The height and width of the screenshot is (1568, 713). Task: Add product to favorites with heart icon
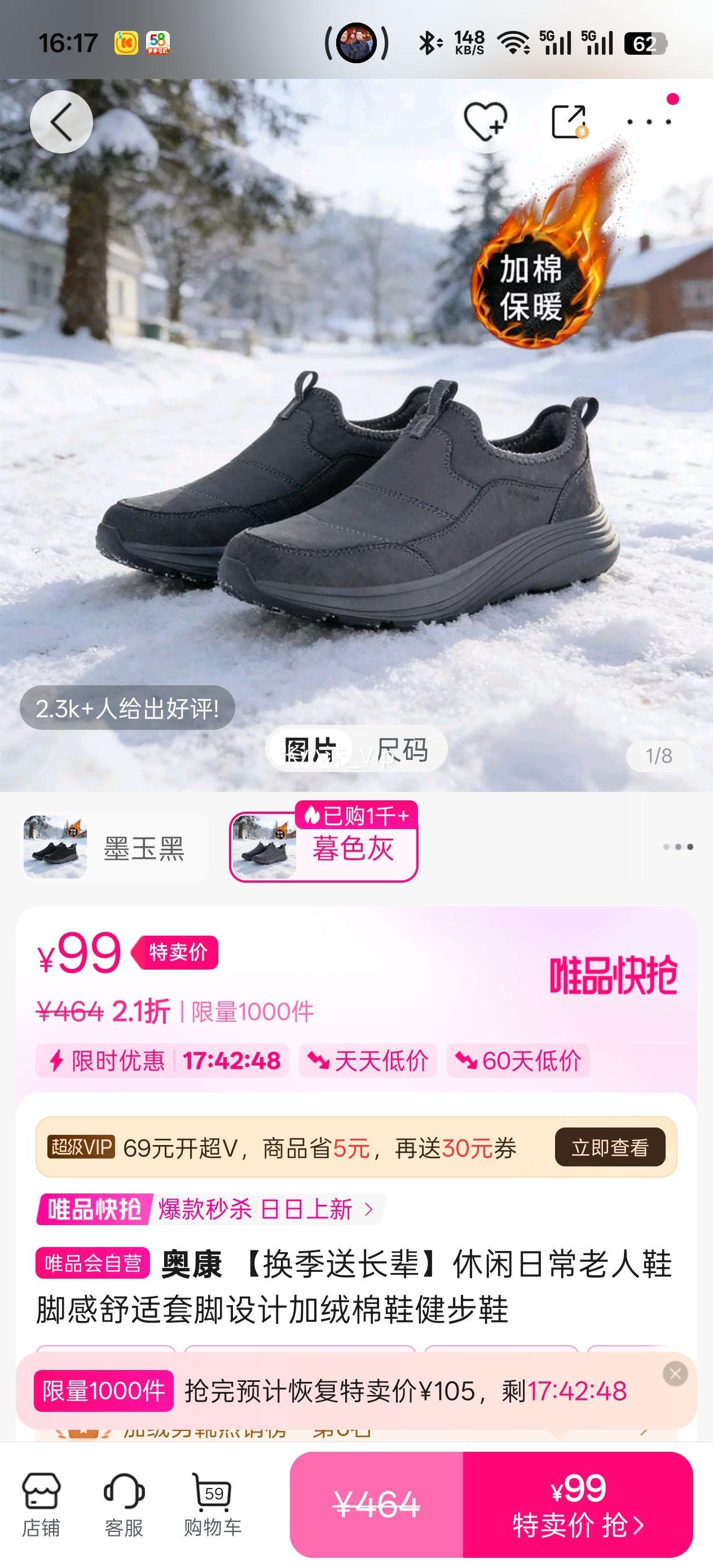(x=484, y=121)
